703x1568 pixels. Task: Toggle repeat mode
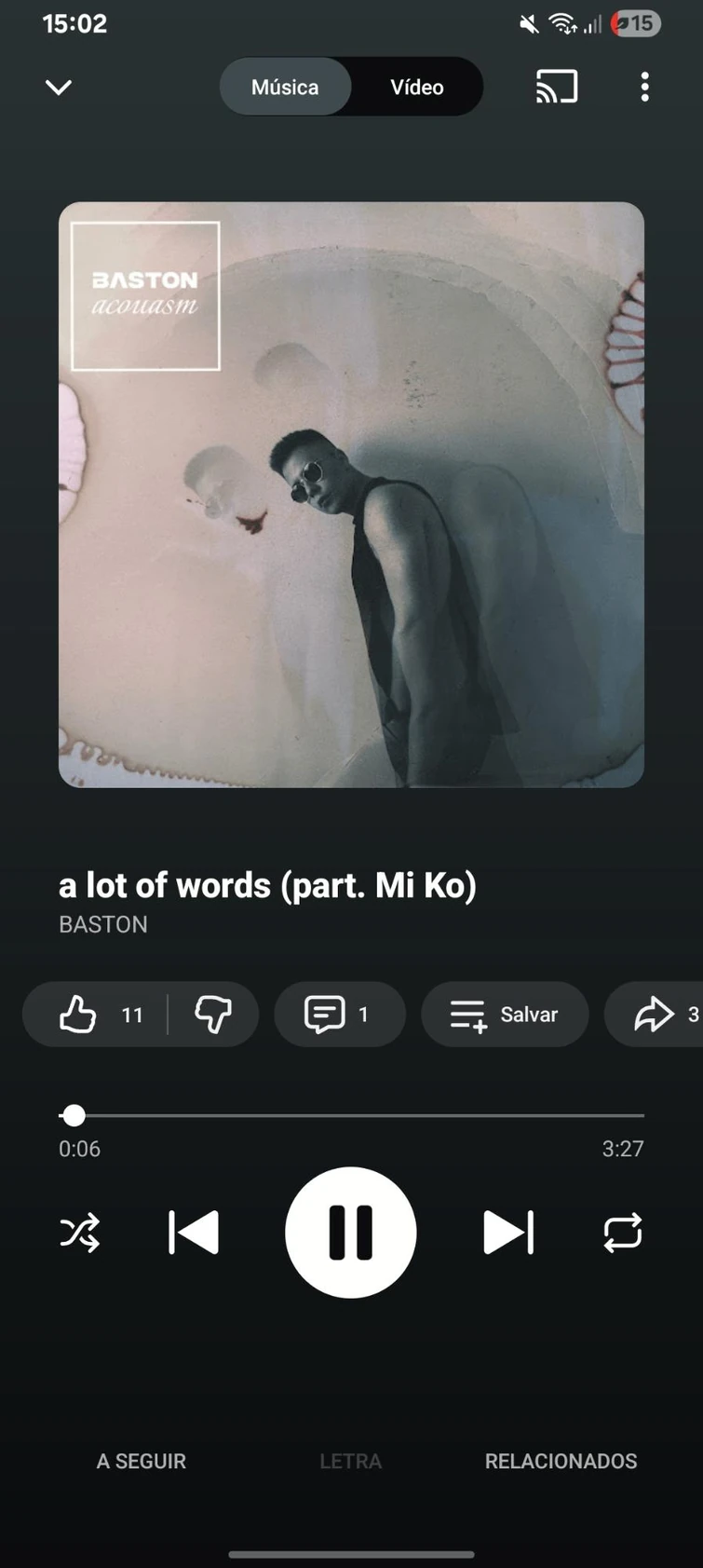623,1233
